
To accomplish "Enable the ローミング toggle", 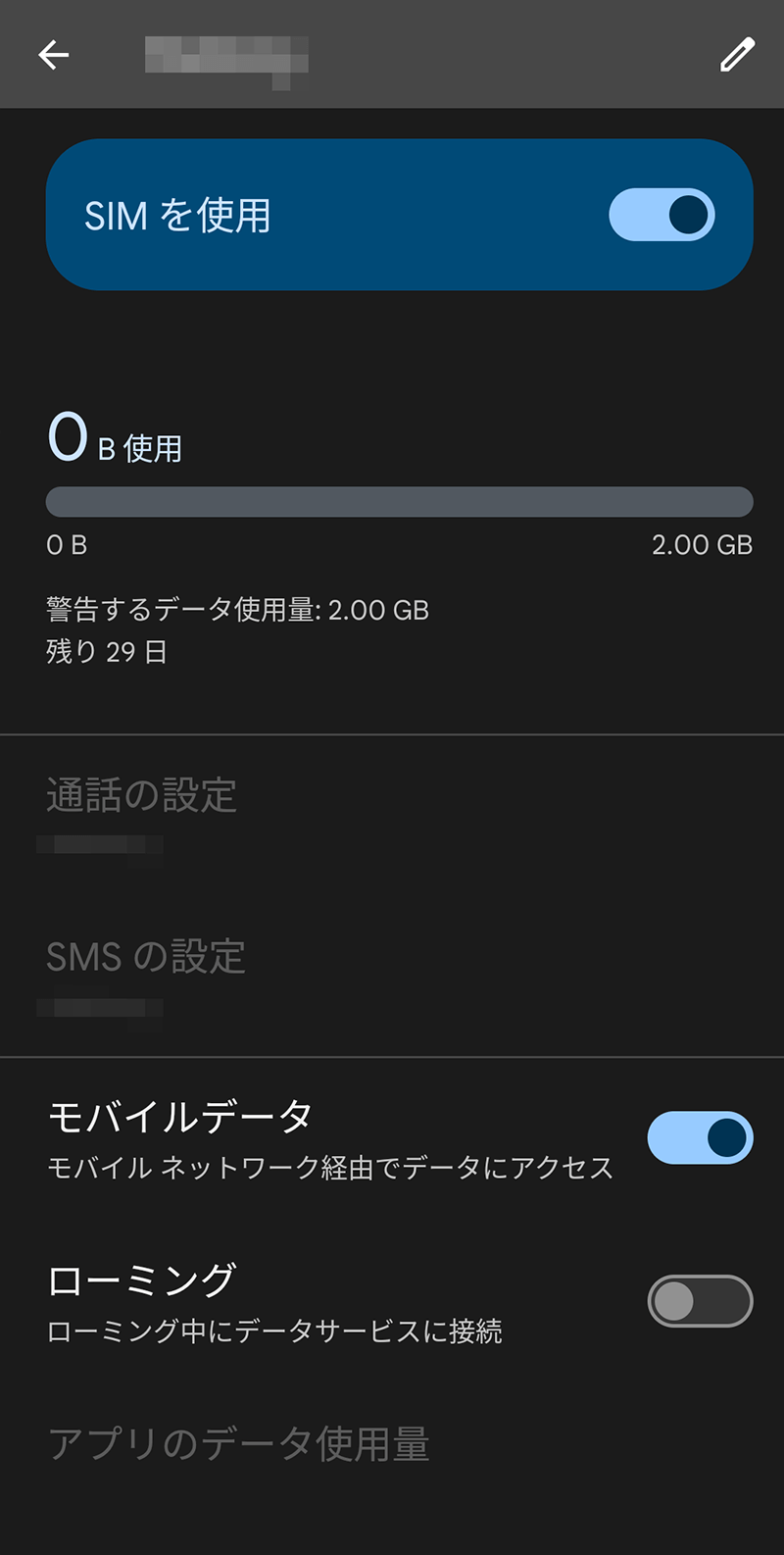I will tap(700, 1301).
